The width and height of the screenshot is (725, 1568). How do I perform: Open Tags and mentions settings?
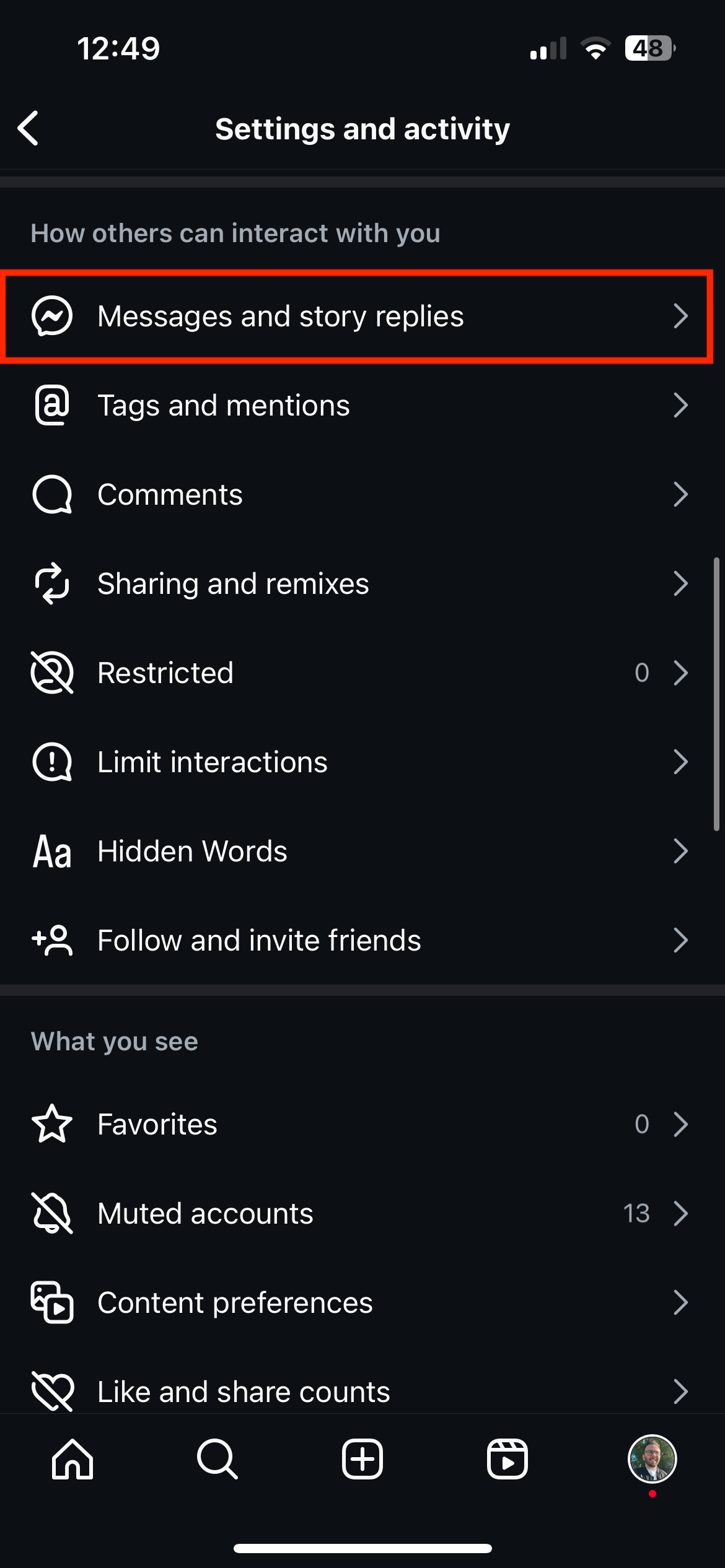362,406
